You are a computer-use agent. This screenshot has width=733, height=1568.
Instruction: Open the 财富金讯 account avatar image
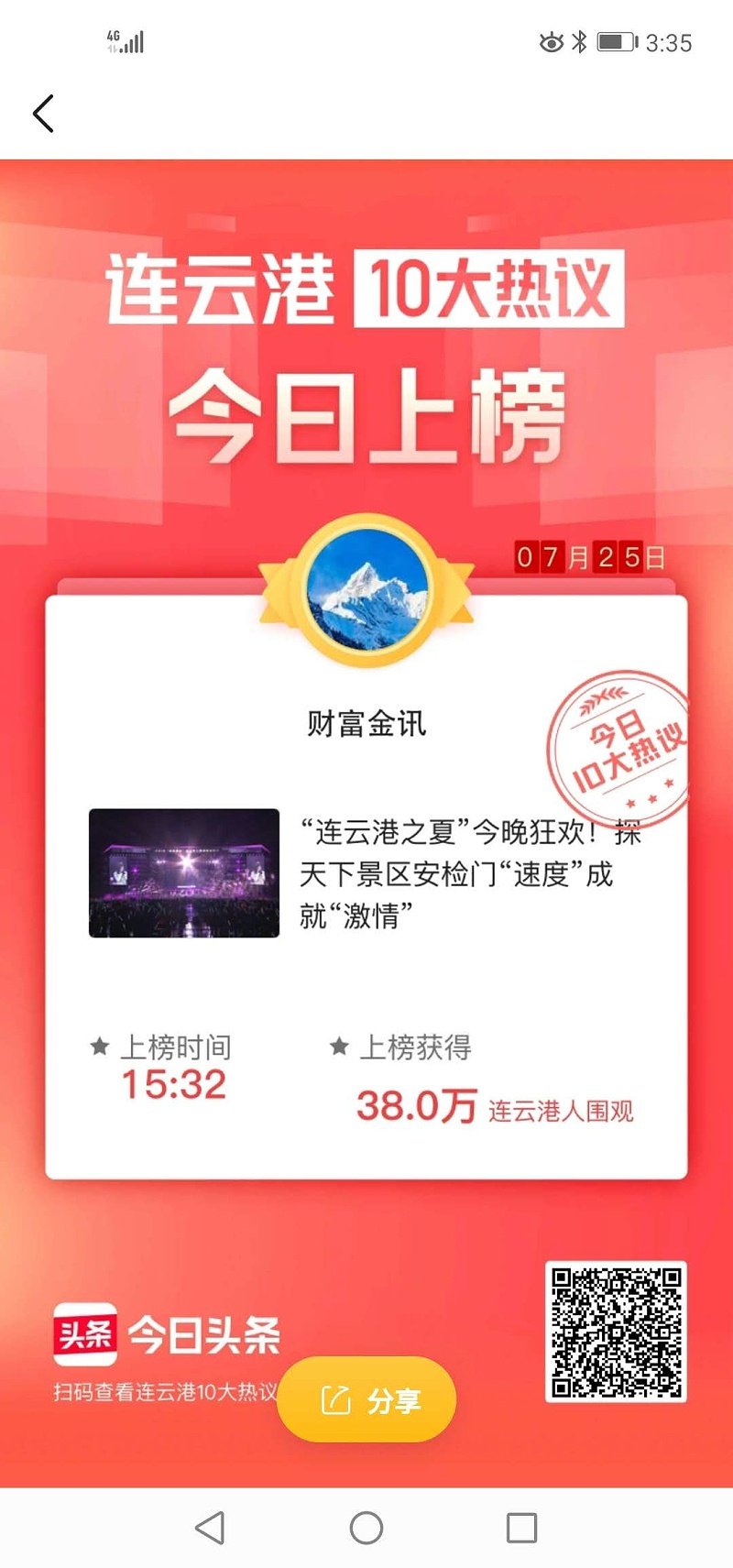pos(366,593)
